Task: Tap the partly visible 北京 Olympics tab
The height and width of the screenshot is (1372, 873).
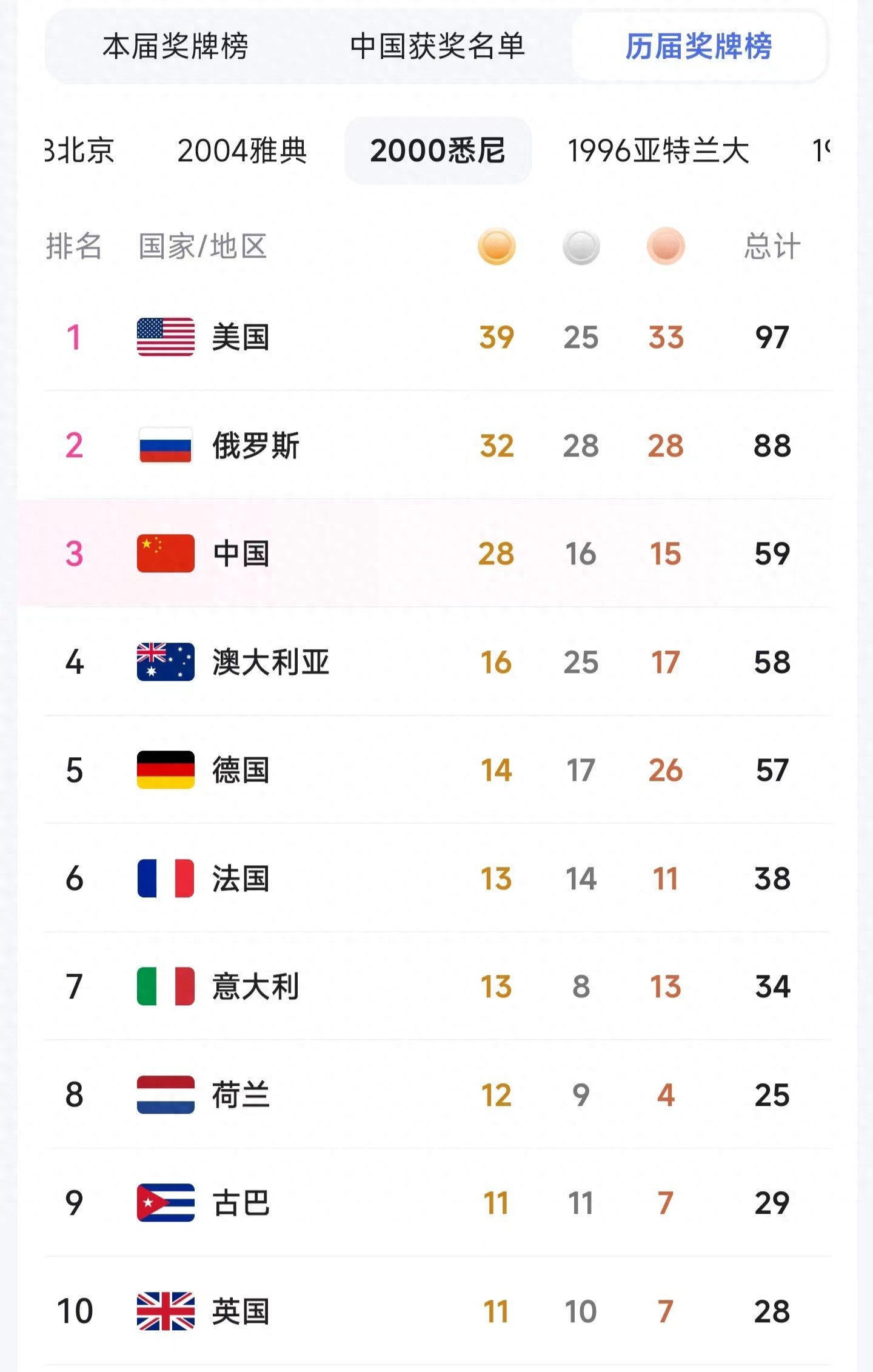Action: pos(82,150)
